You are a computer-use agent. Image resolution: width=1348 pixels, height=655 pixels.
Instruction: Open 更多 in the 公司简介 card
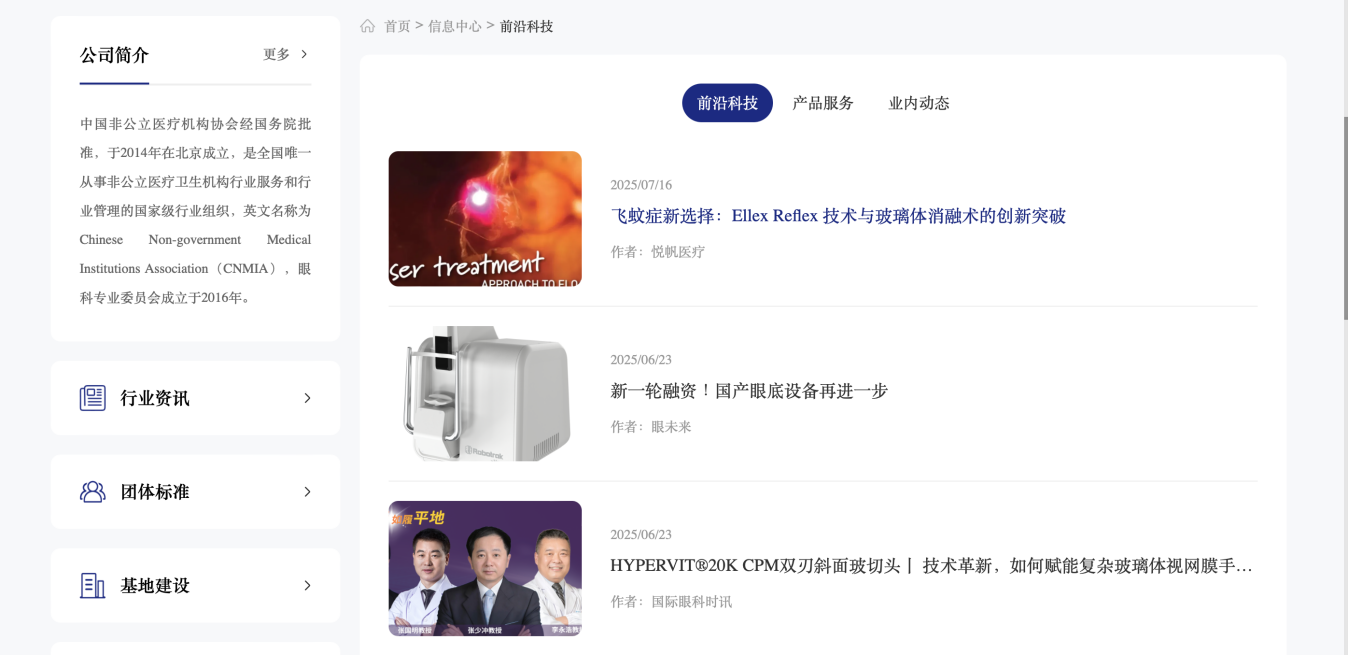[285, 55]
